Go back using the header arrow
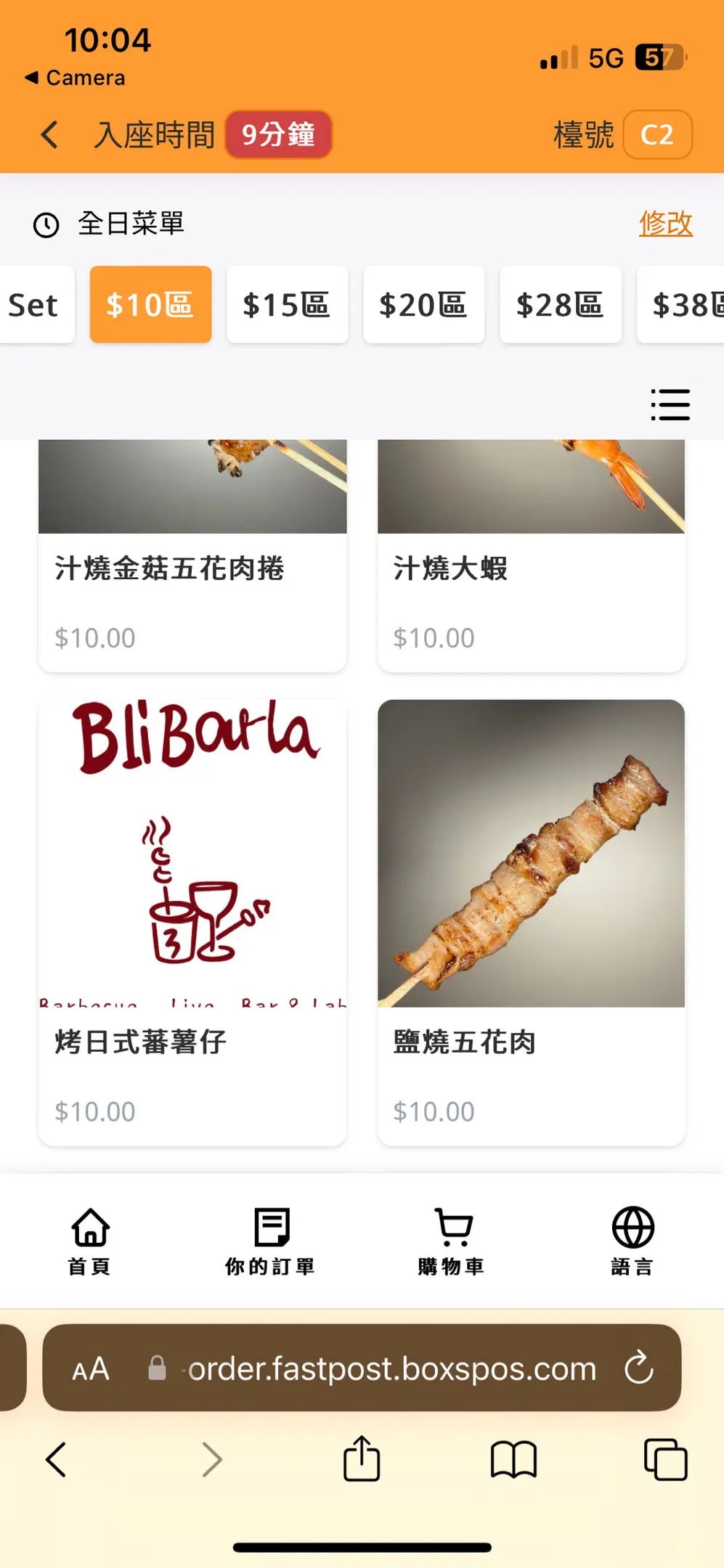The width and height of the screenshot is (724, 1568). [x=49, y=135]
